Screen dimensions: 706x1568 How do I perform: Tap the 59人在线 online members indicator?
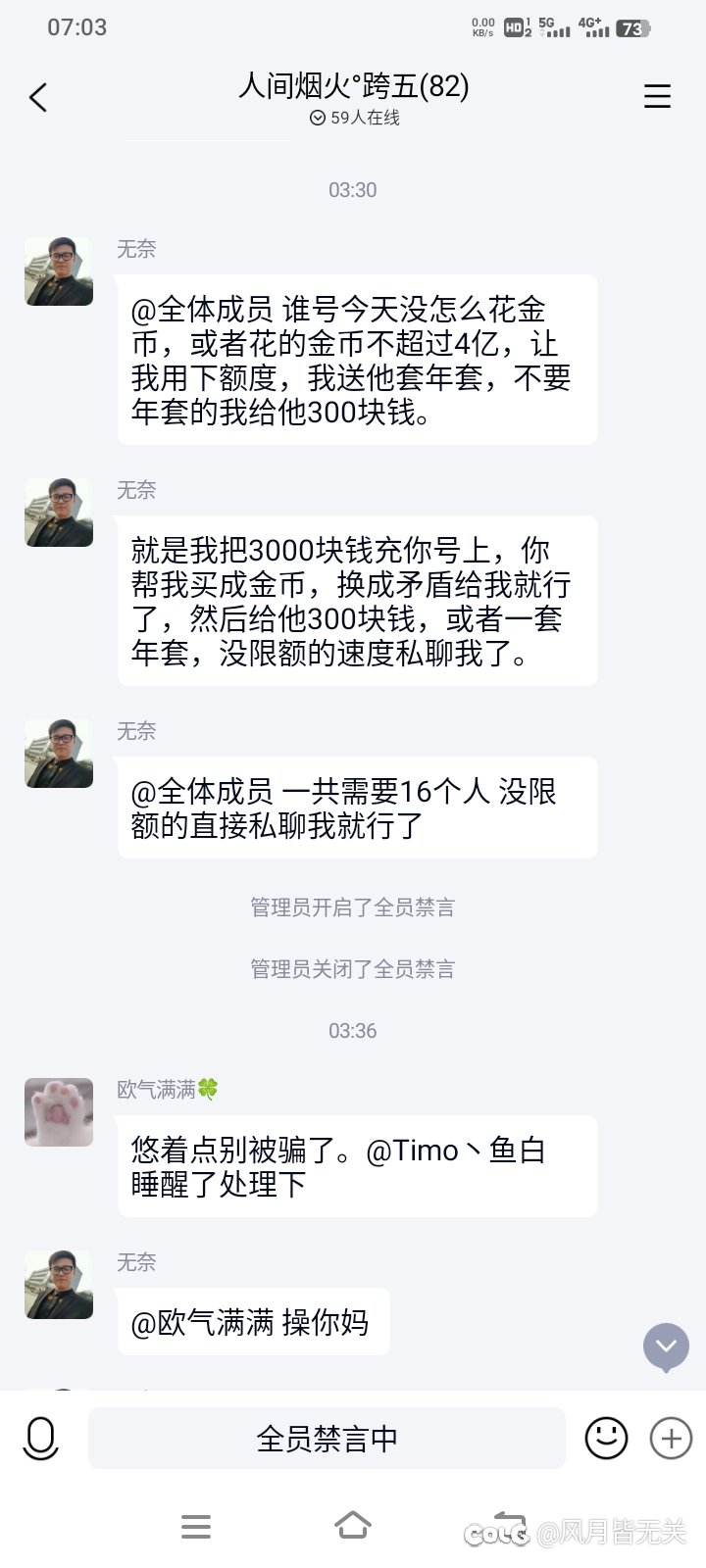pos(354,118)
